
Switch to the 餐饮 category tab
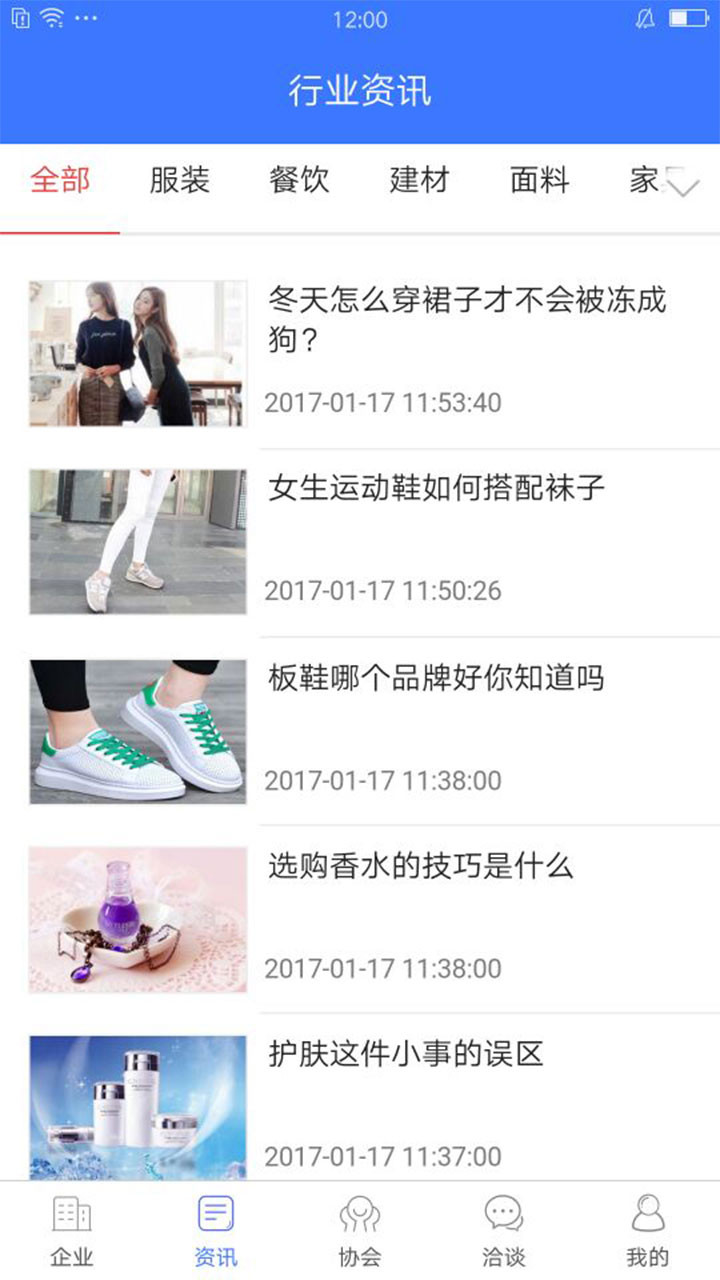(299, 181)
